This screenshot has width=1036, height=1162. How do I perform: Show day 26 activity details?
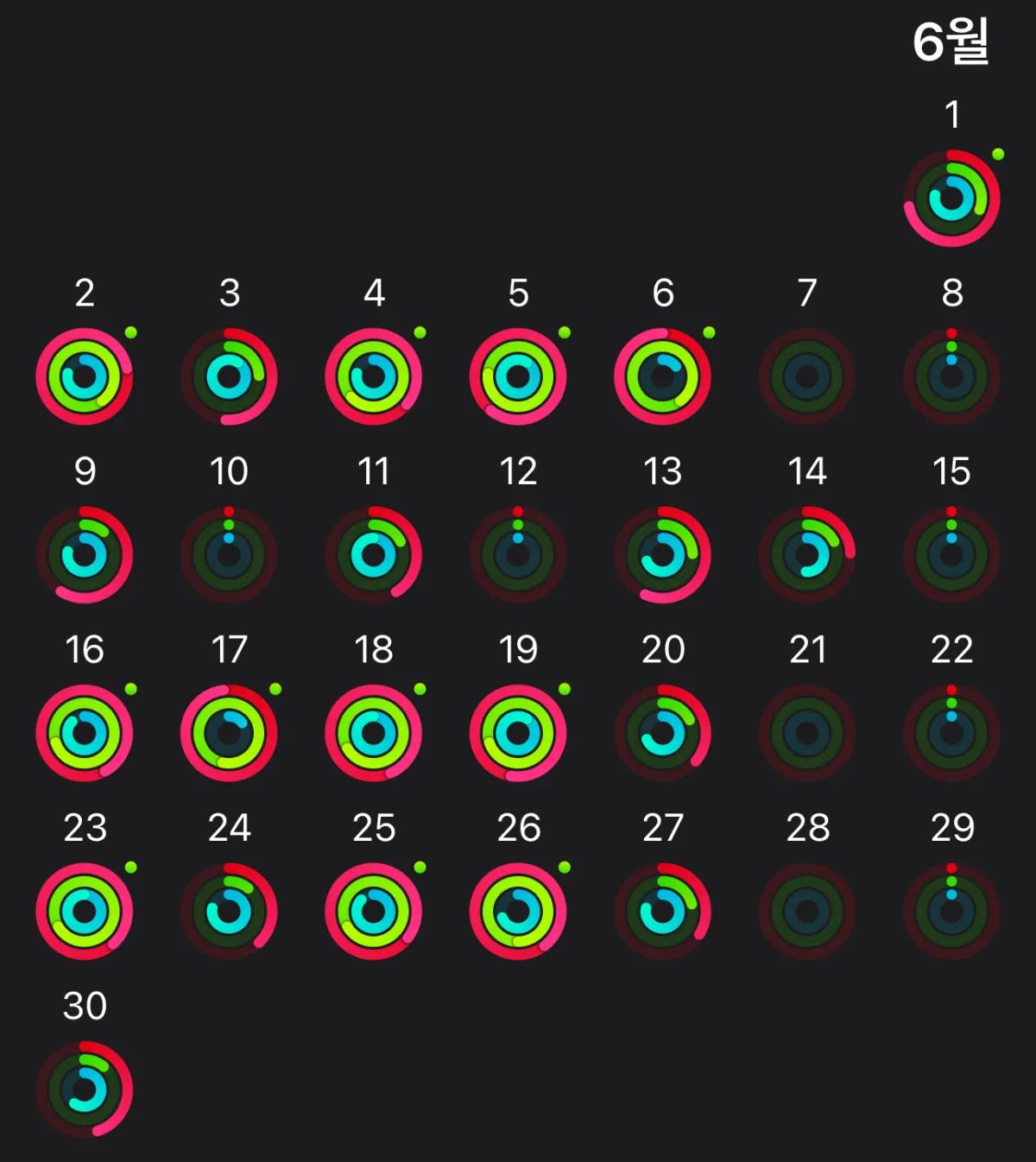518,912
